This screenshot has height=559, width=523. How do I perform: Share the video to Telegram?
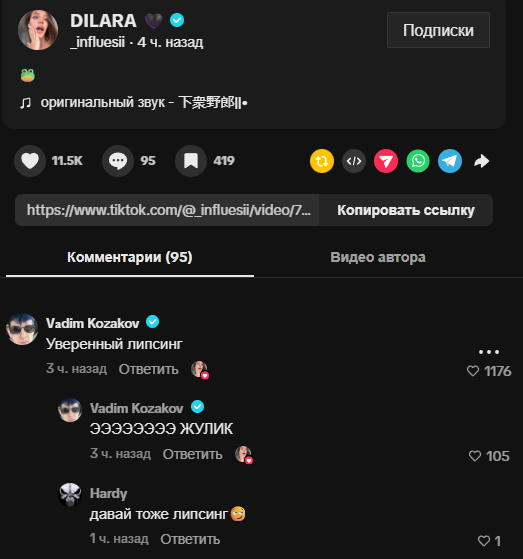[x=450, y=161]
